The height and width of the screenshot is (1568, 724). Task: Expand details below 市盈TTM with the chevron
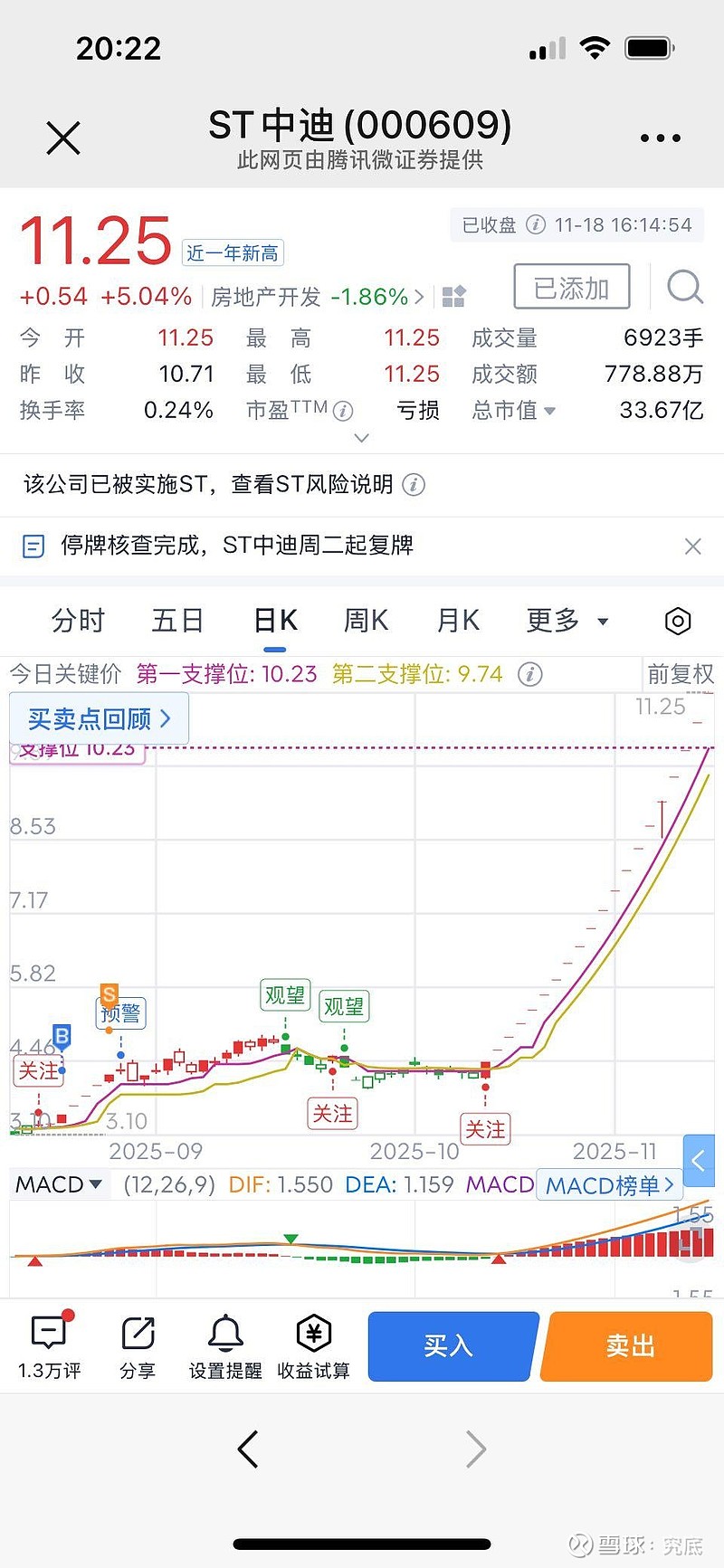coord(361,437)
